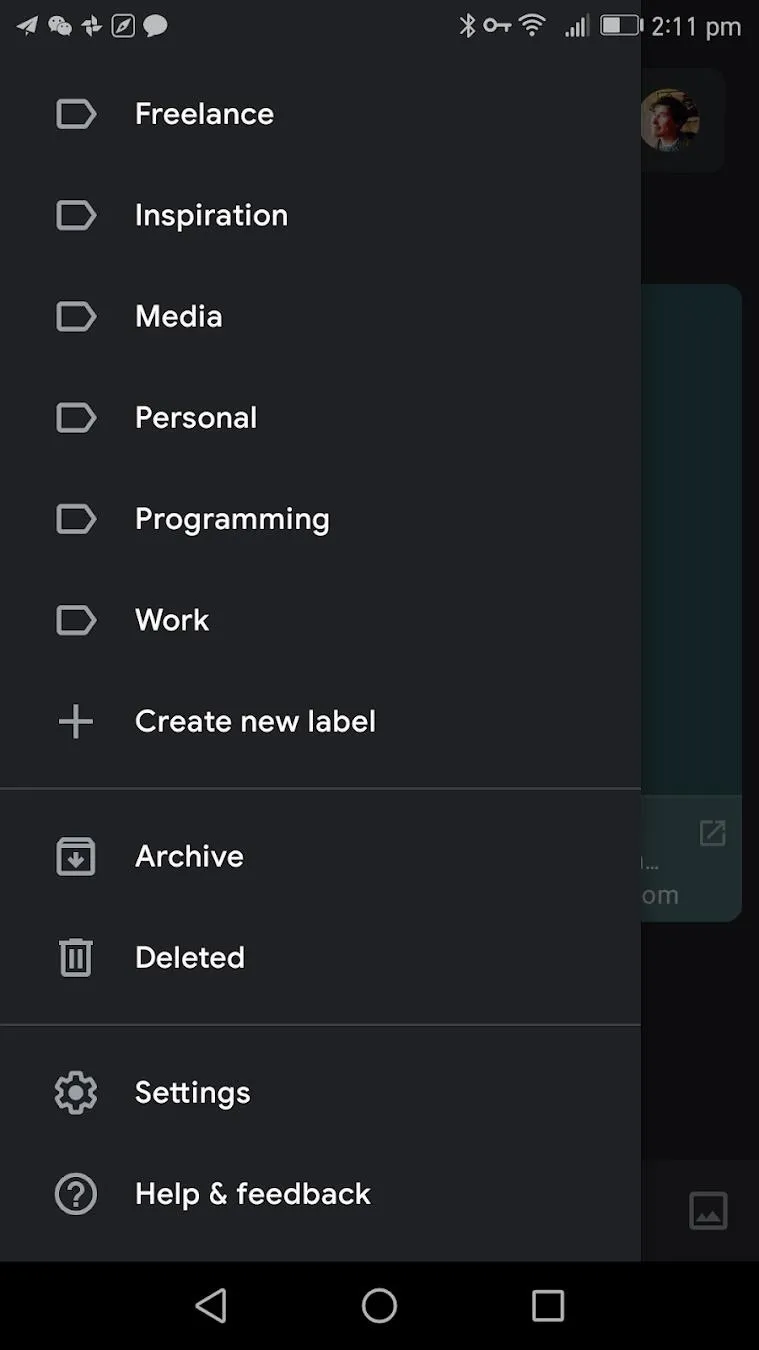Open the Archive folder
This screenshot has width=759, height=1350.
[320, 856]
